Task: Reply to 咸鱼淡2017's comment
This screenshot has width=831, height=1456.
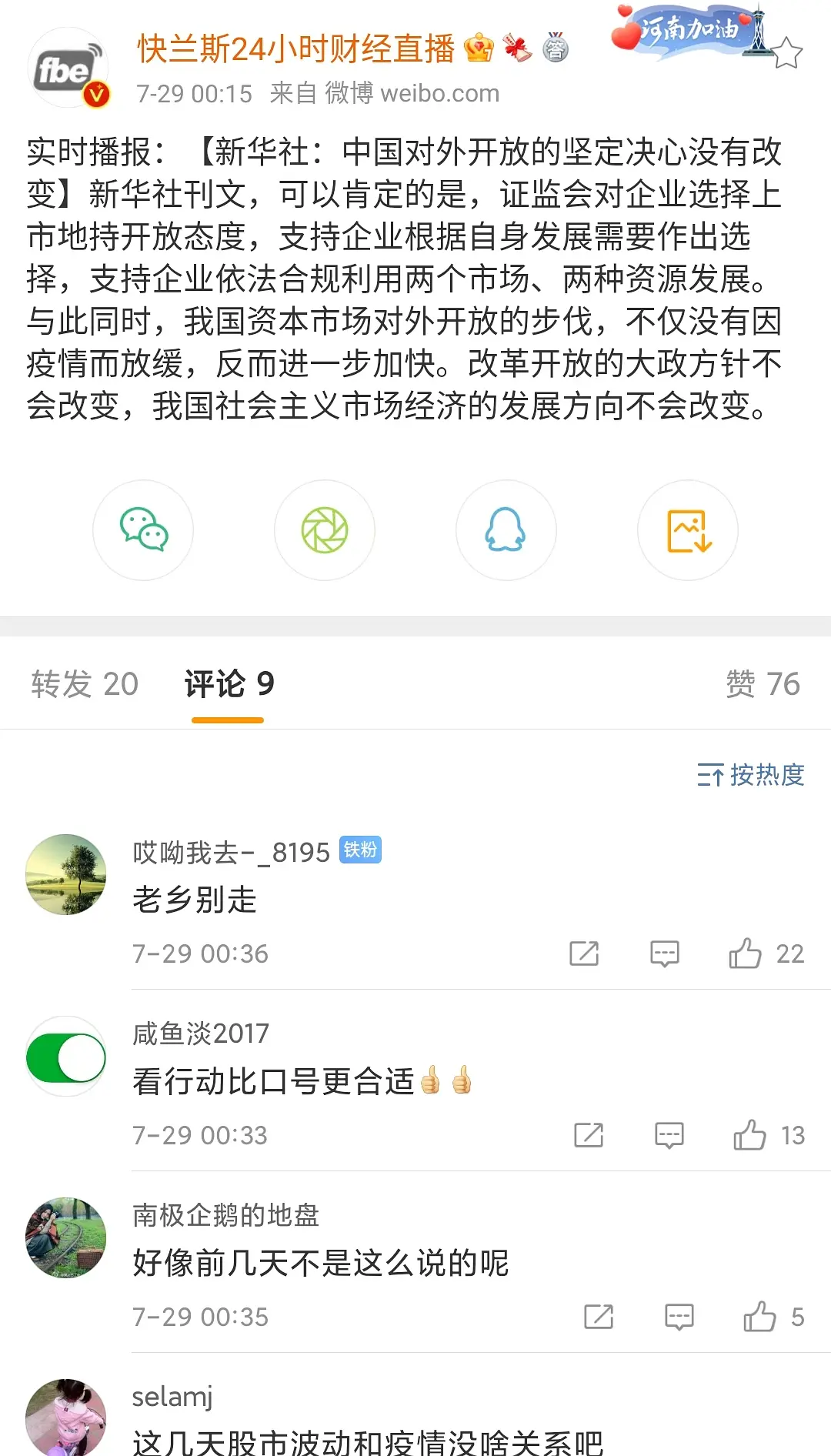Action: coord(669,1135)
